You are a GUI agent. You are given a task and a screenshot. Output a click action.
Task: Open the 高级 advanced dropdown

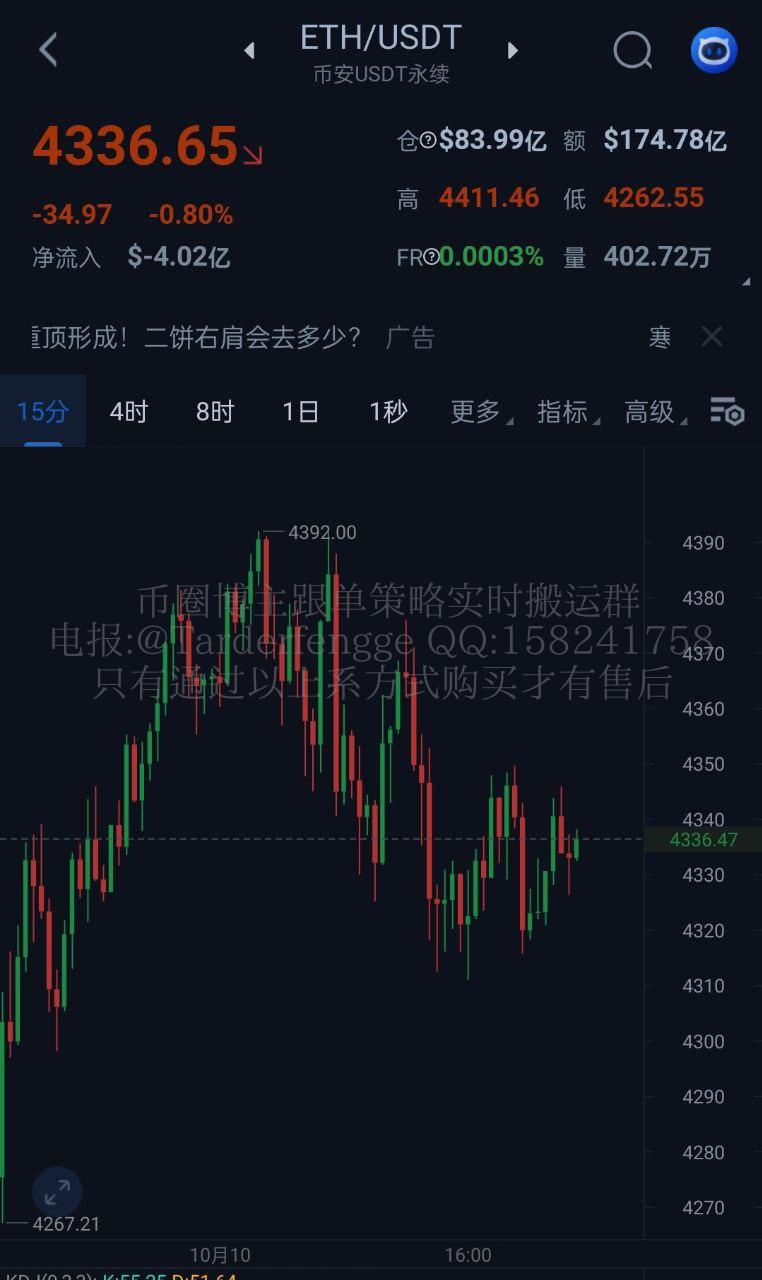pyautogui.click(x=654, y=411)
